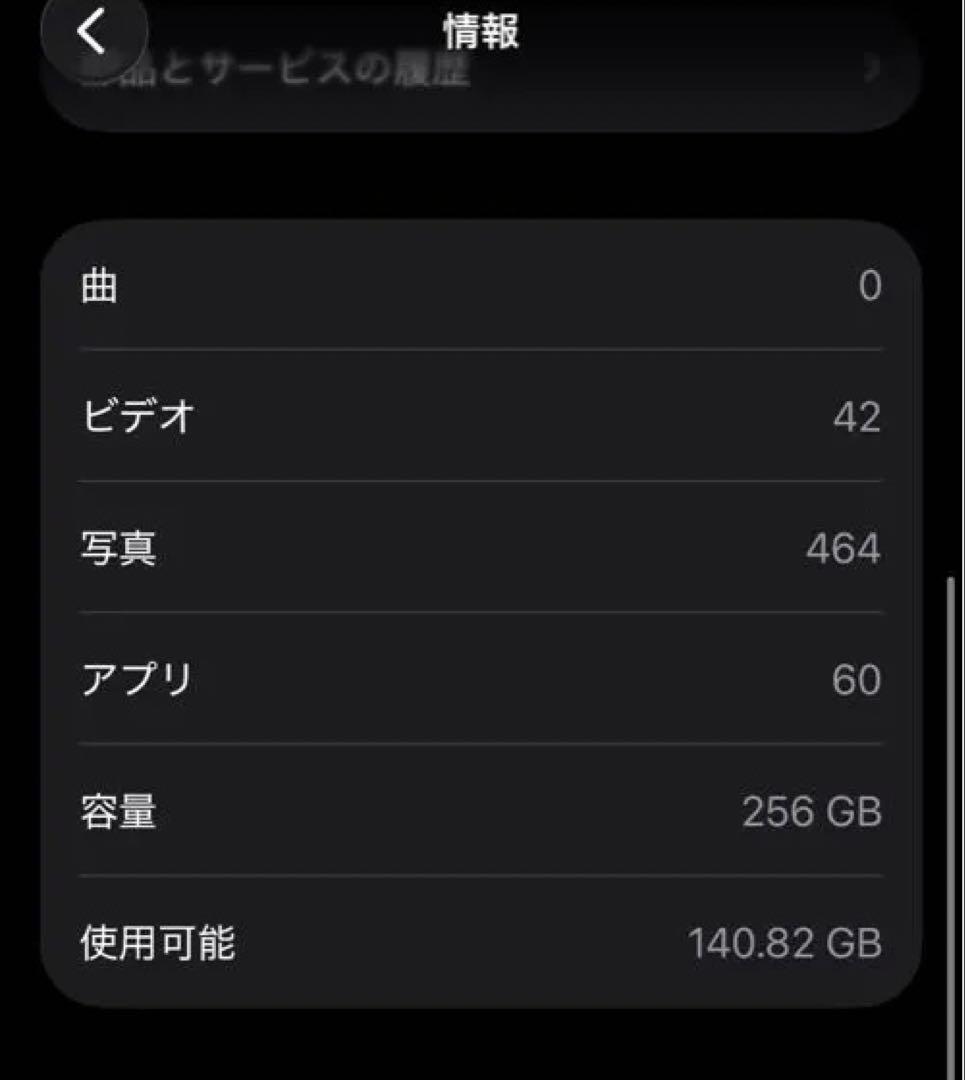
Task: Tap the 情報 title heading
Action: [481, 29]
